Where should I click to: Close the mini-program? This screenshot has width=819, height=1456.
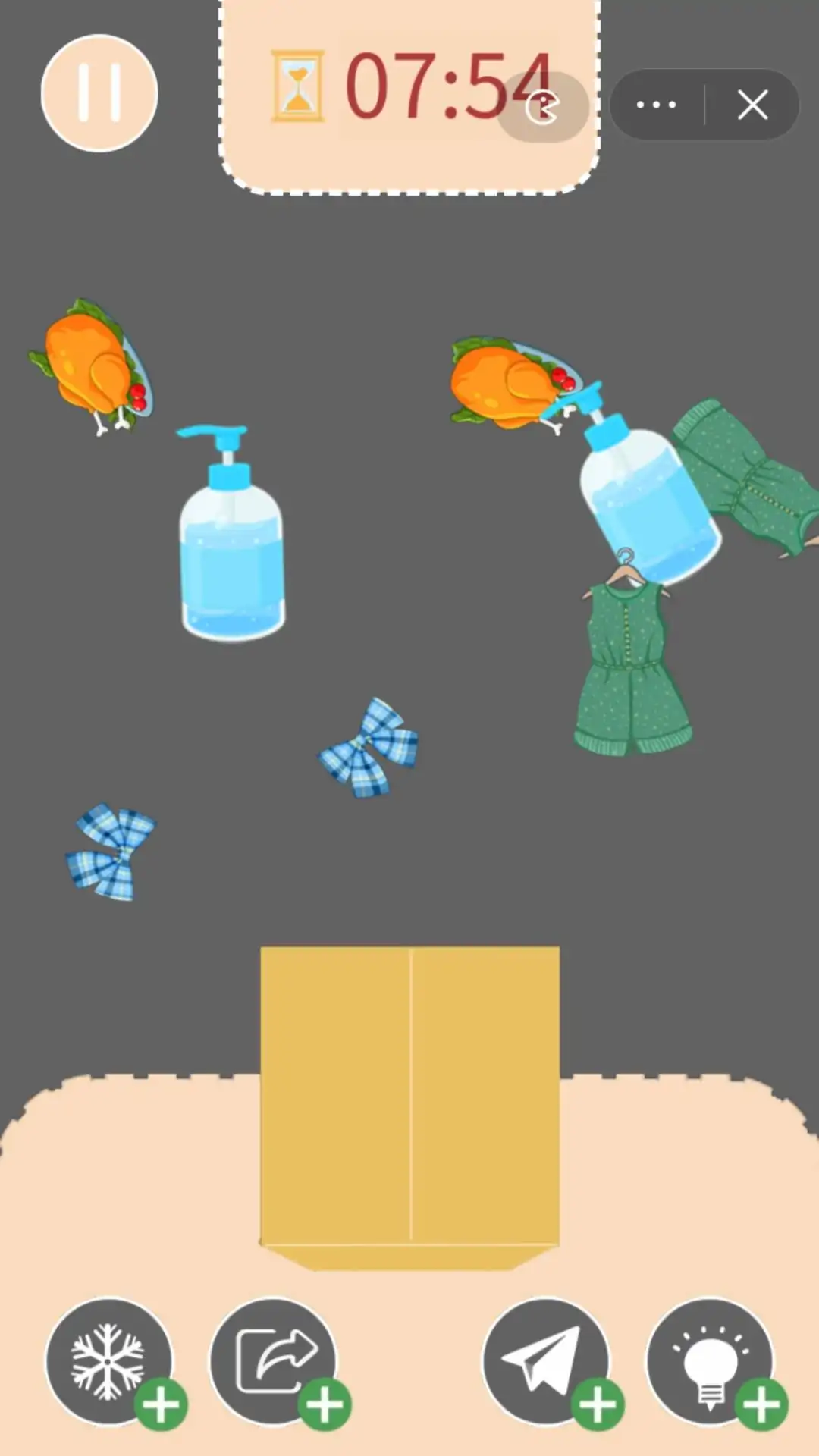tap(752, 105)
